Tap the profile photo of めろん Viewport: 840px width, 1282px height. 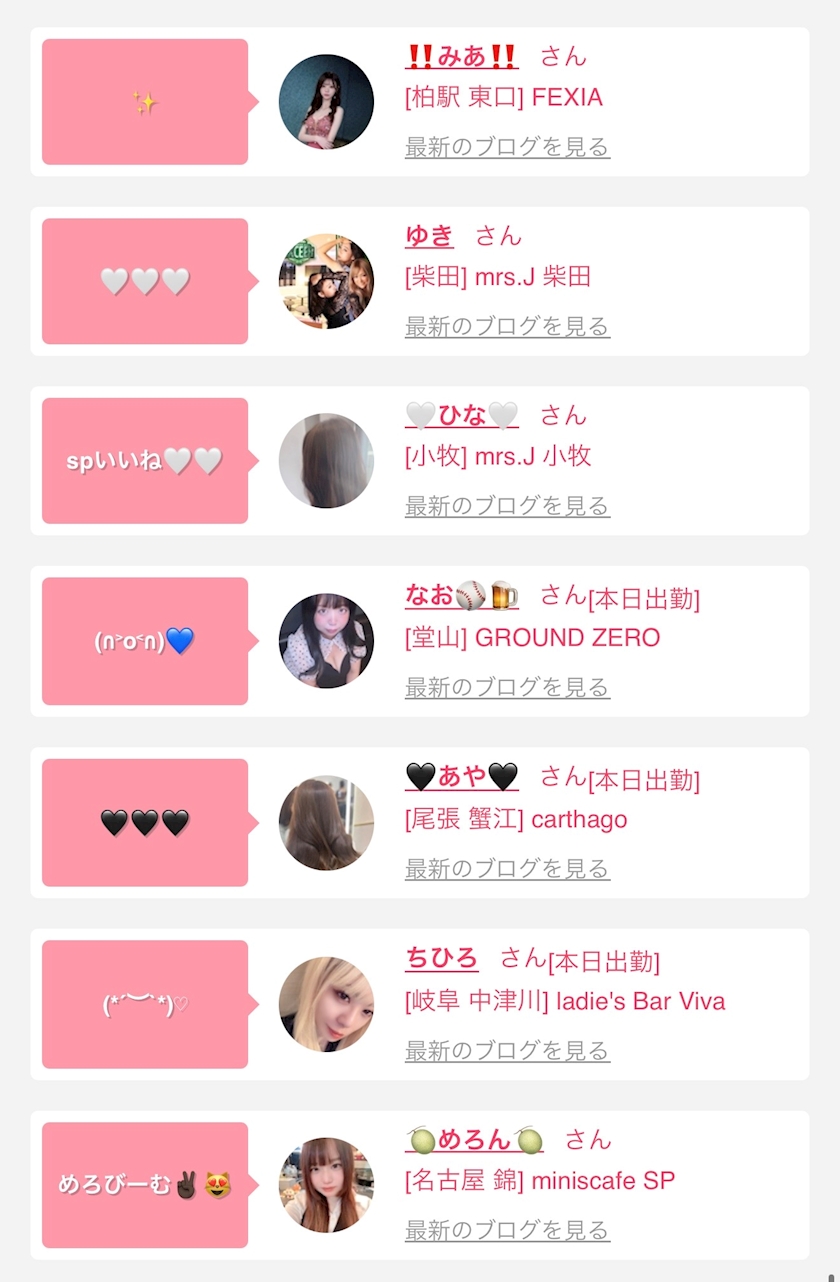tap(326, 1185)
